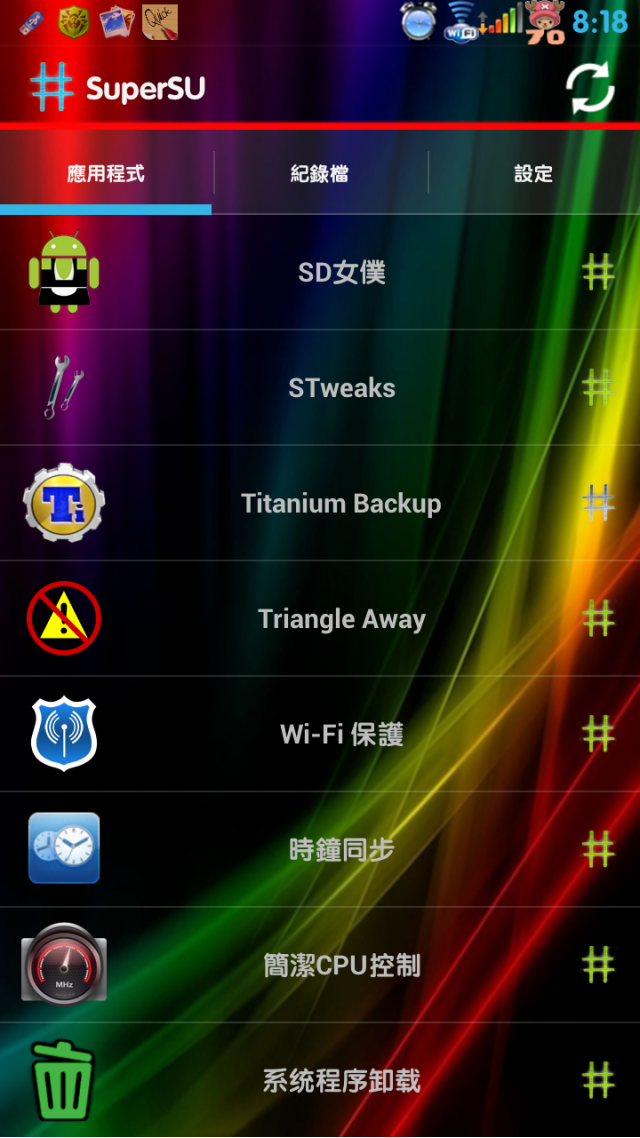Open the 時鐘同步 entry
The image size is (640, 1138).
[x=341, y=850]
